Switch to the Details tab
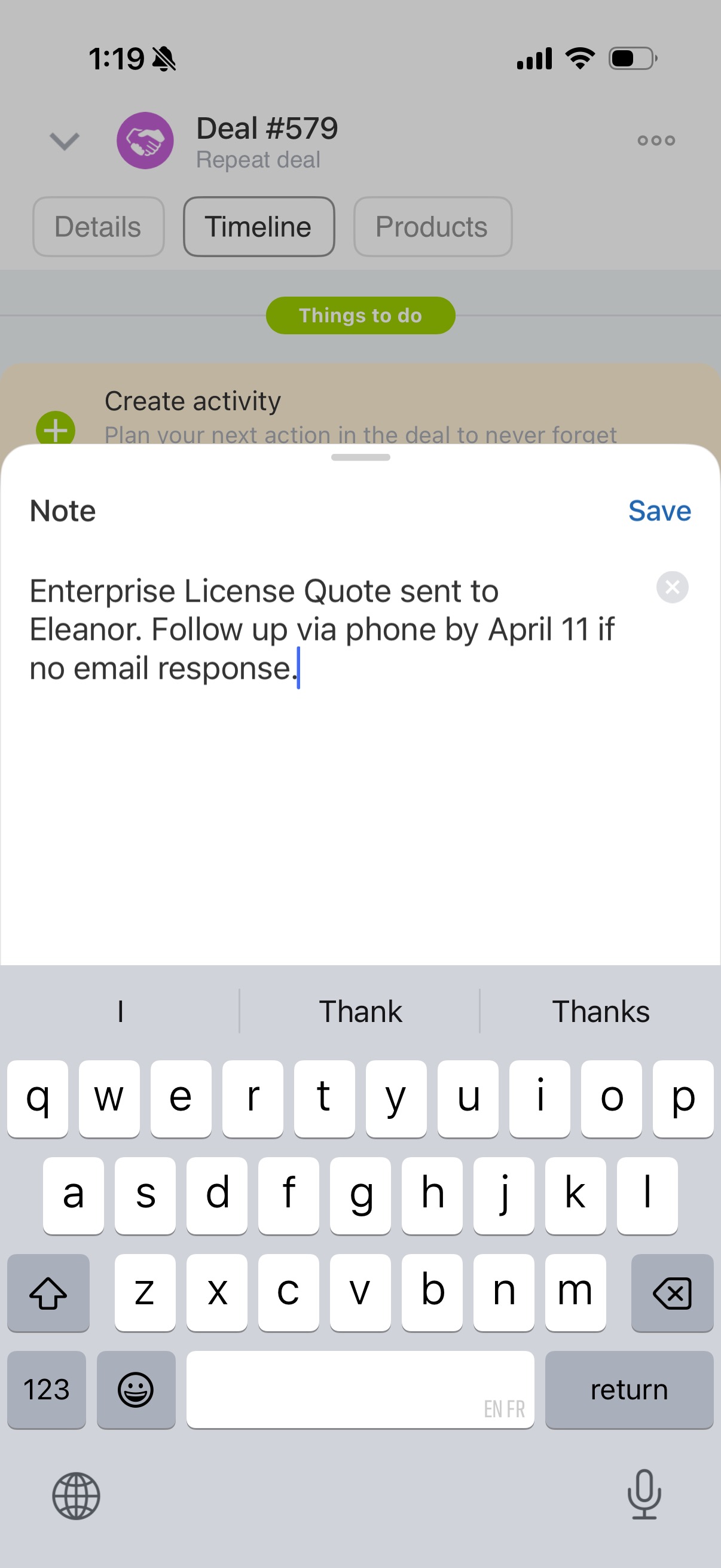The width and height of the screenshot is (721, 1568). tap(98, 227)
